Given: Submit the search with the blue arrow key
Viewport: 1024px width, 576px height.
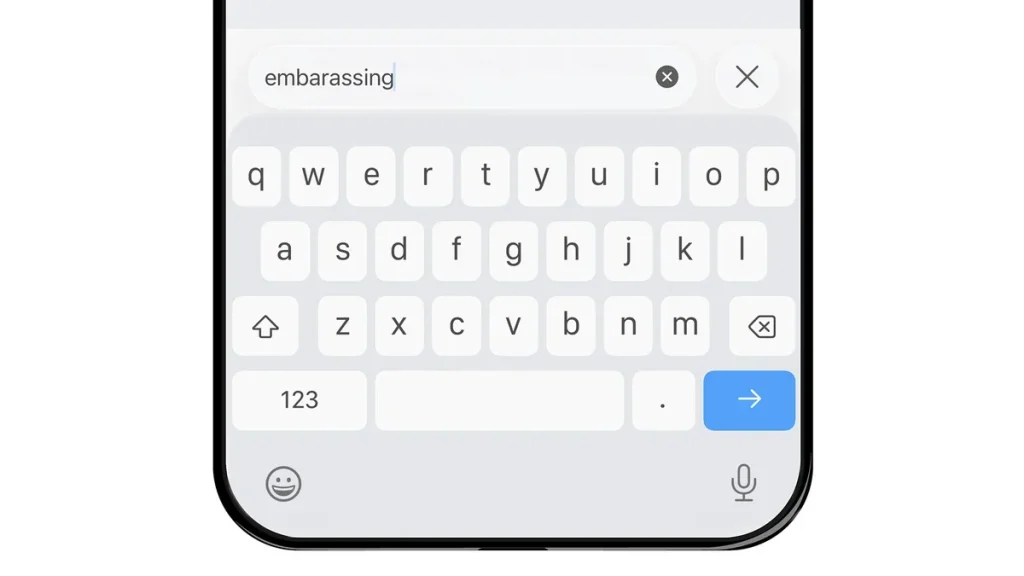Looking at the screenshot, I should [x=749, y=400].
